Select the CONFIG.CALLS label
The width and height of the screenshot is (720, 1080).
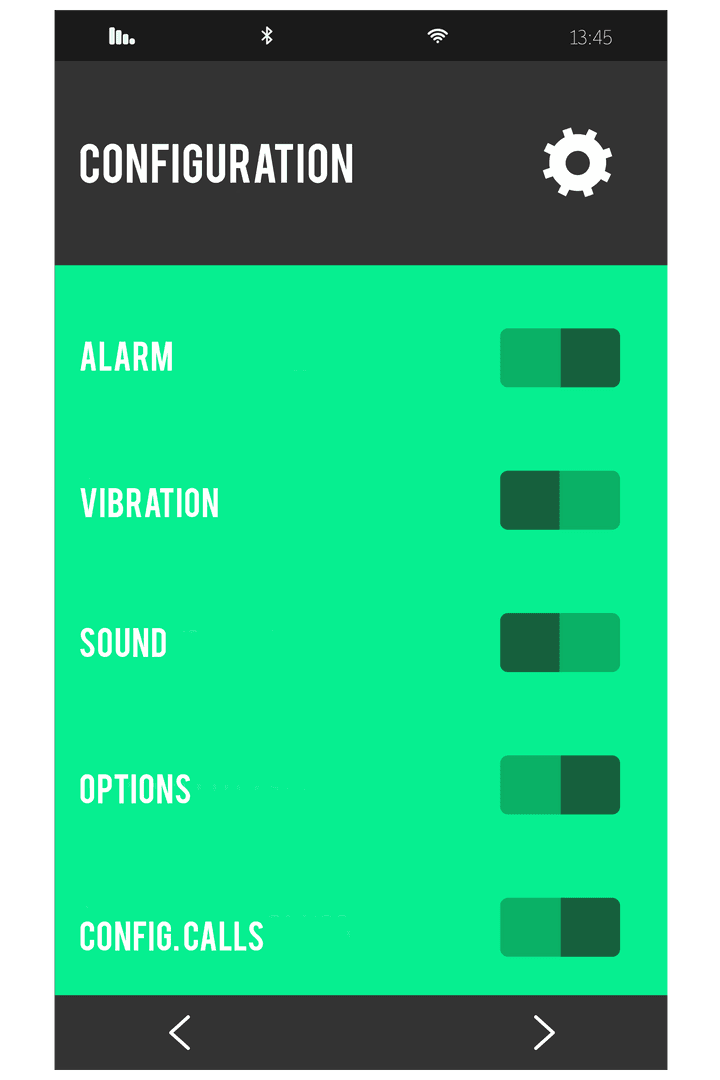[172, 937]
